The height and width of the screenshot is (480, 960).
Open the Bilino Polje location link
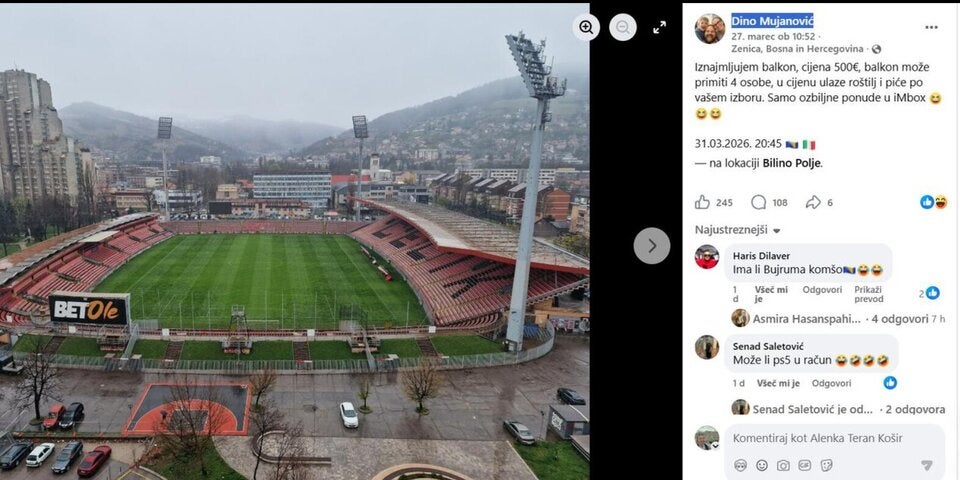(x=792, y=163)
